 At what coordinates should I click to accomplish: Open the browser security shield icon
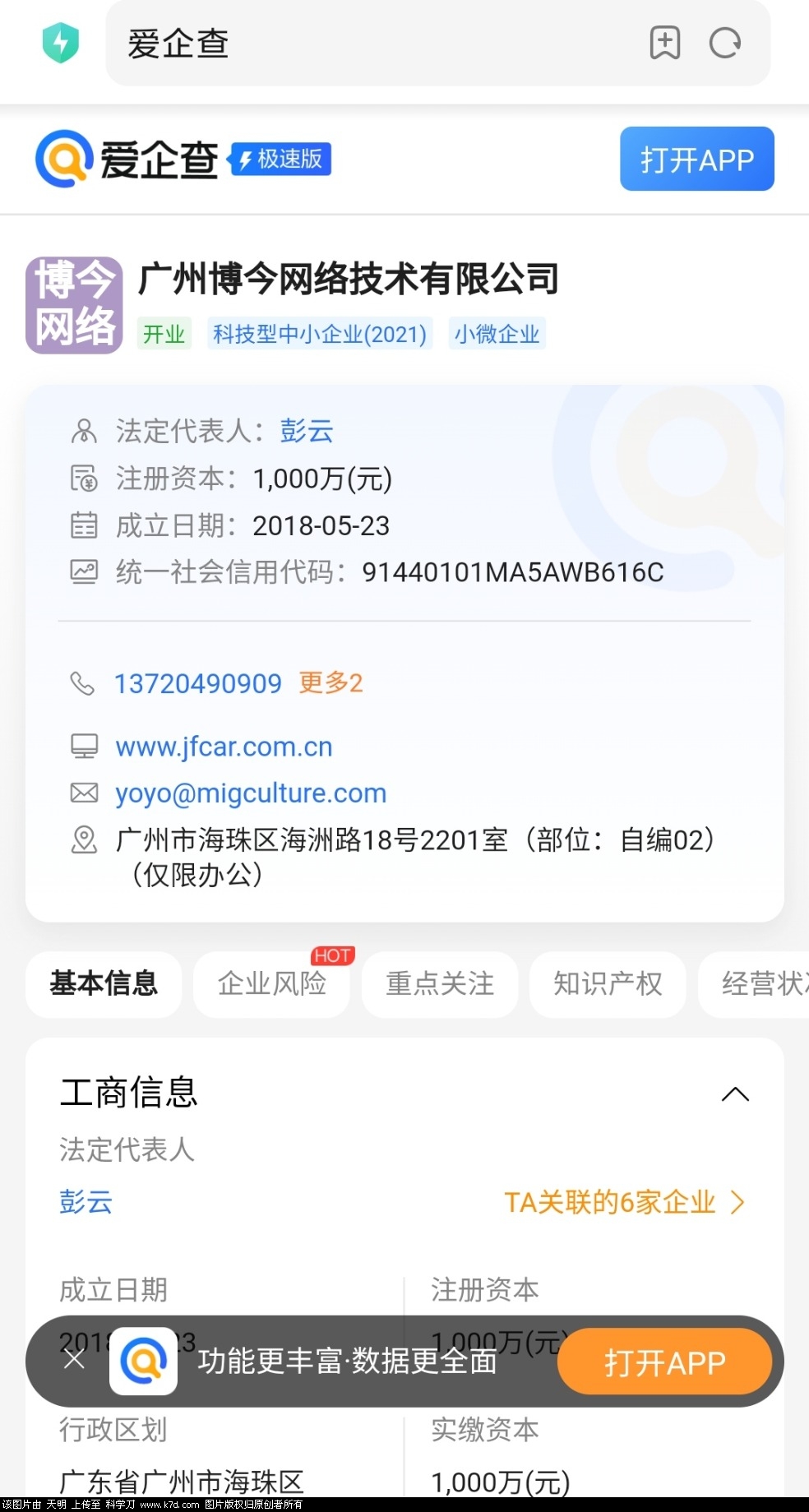(x=61, y=43)
